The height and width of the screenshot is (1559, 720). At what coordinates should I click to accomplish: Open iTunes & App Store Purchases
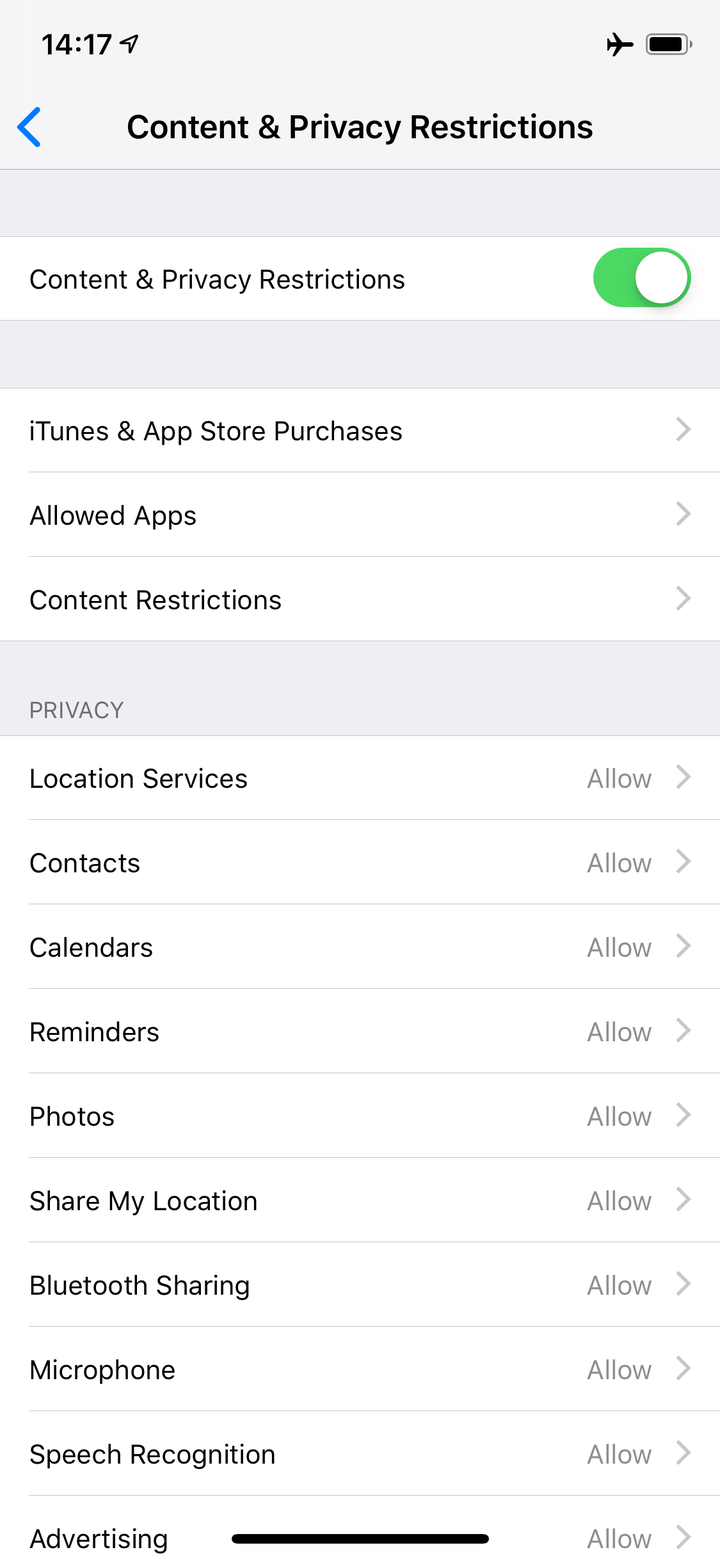[360, 431]
